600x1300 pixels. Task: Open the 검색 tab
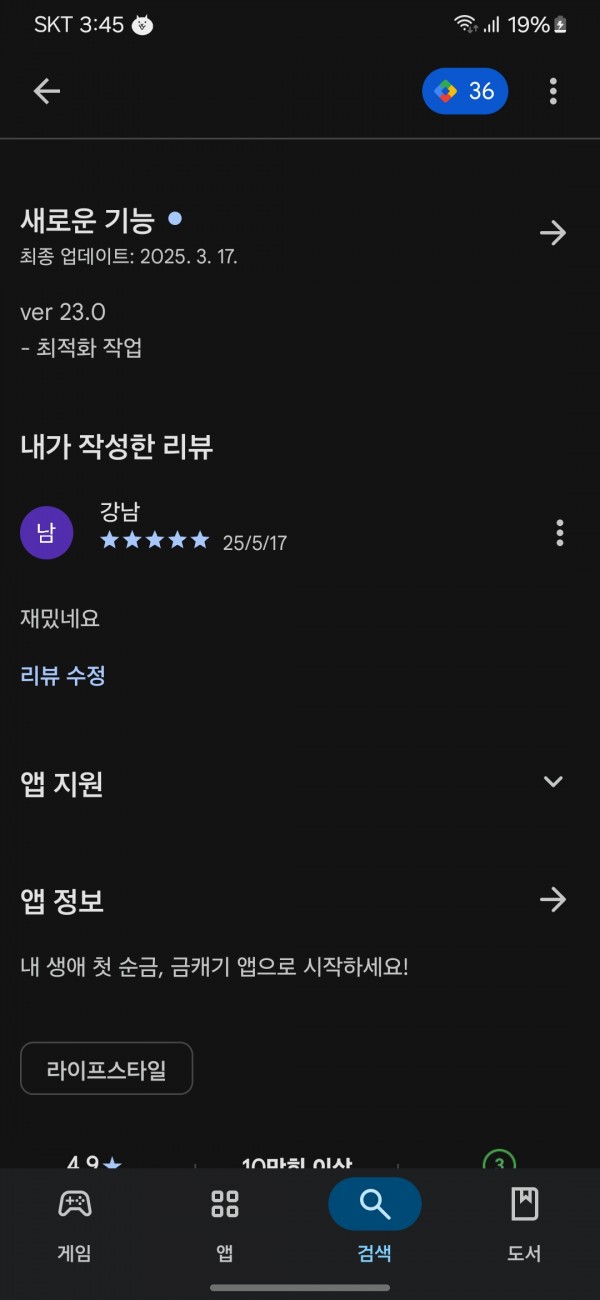point(375,1224)
